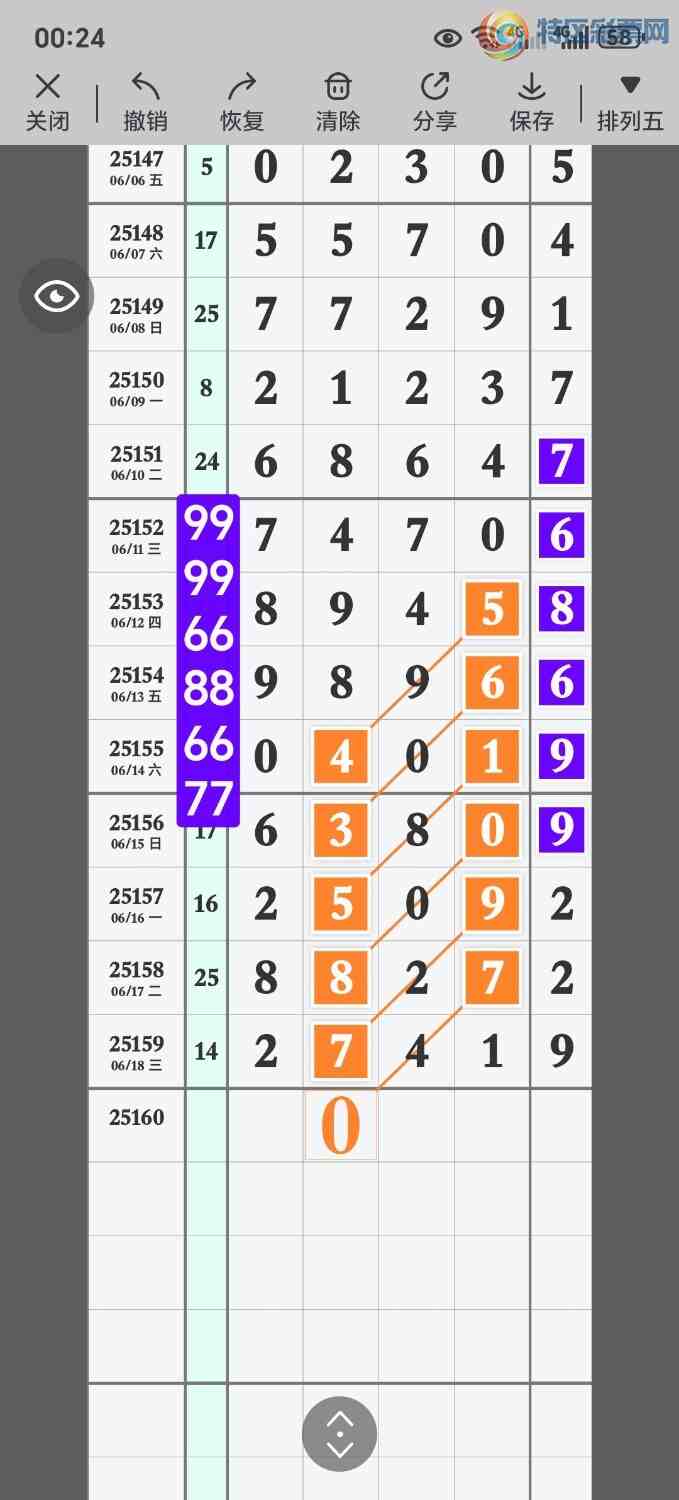Viewport: 679px width, 1500px height.
Task: Tap the floating up-down scroll button
Action: pyautogui.click(x=340, y=1434)
